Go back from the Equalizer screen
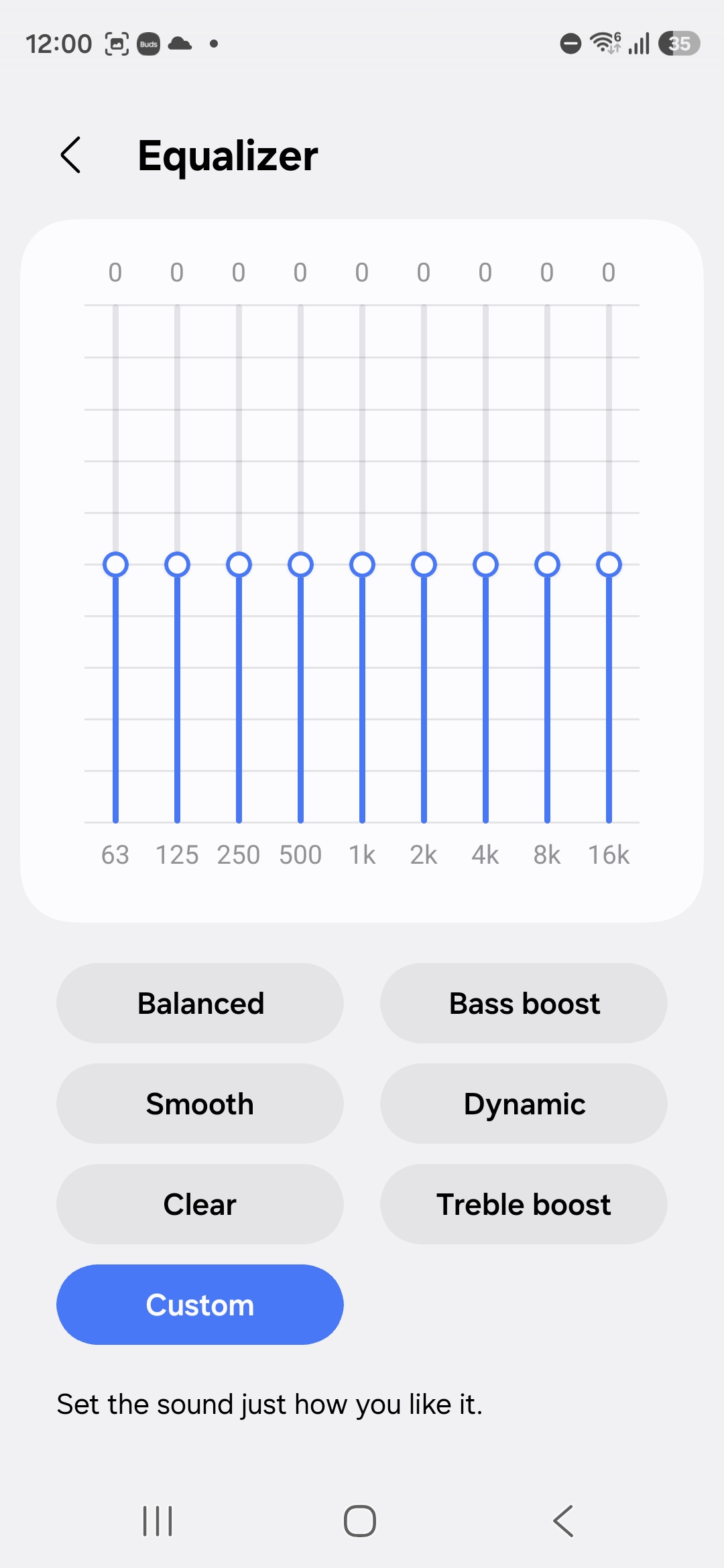 71,155
